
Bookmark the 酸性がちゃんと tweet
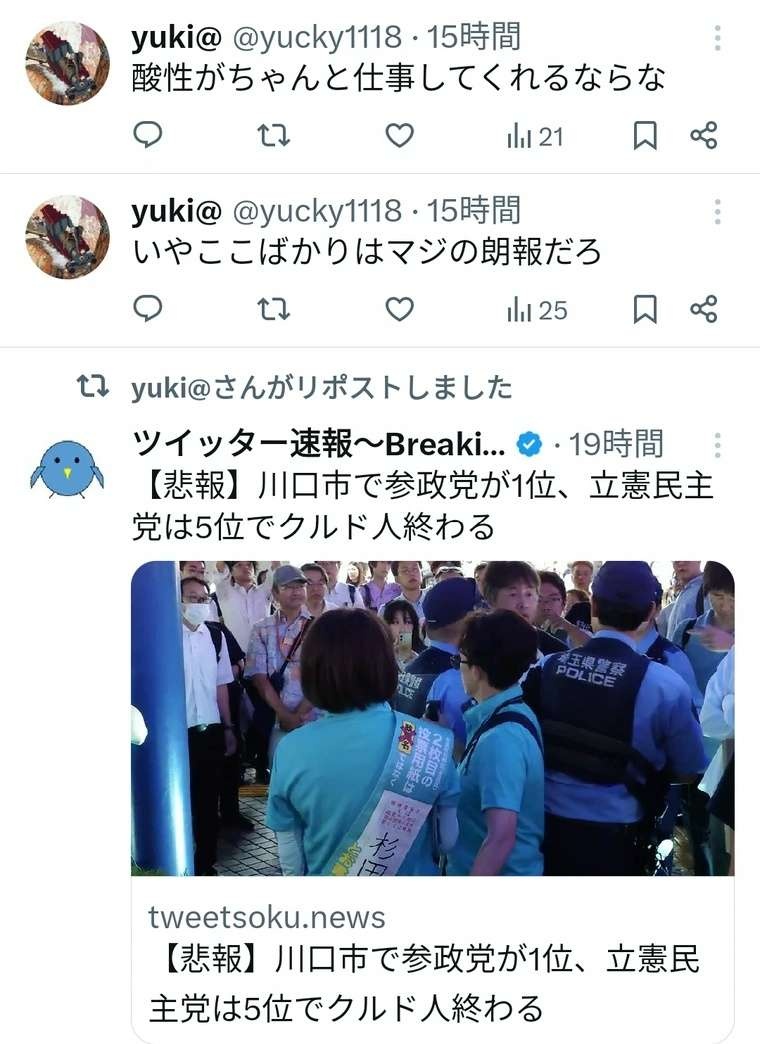645,136
